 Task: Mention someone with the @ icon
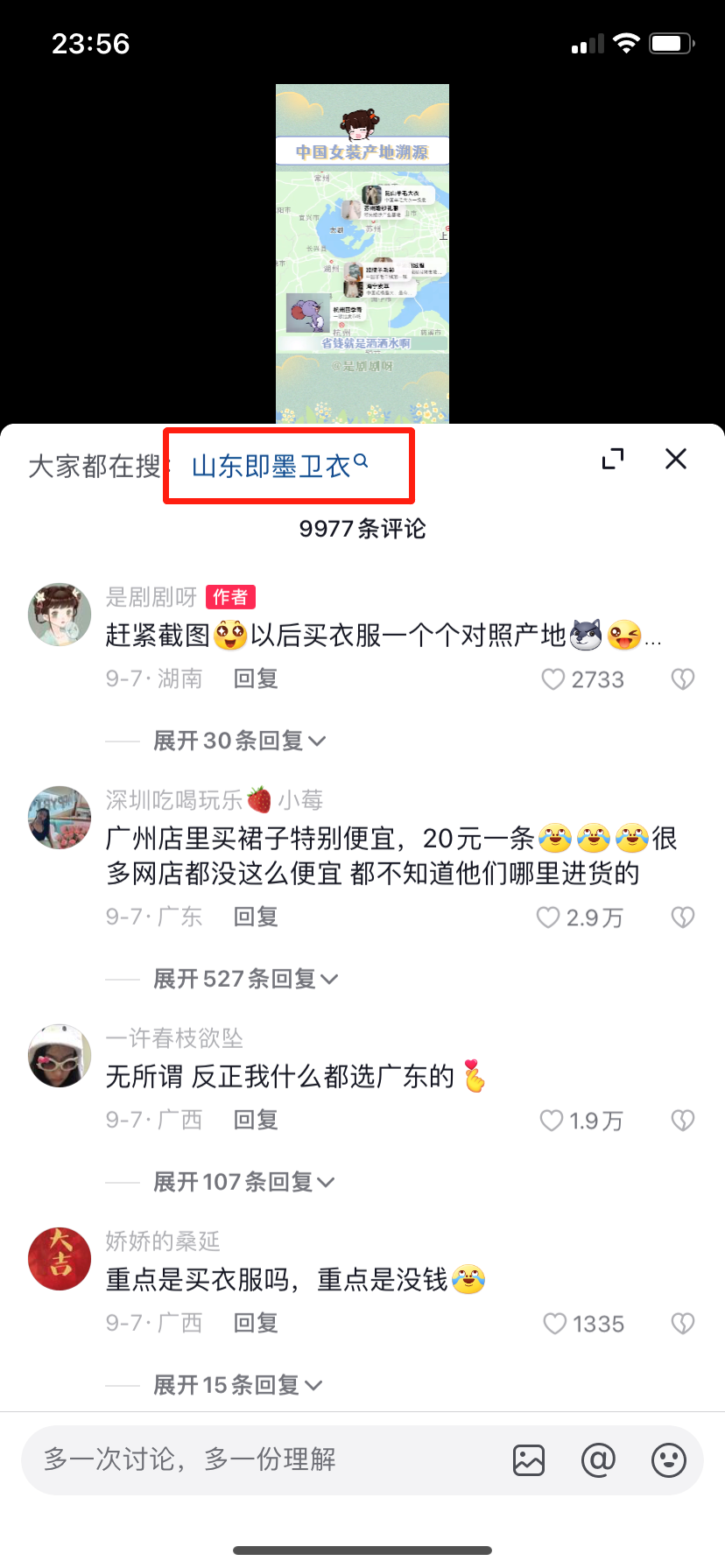pos(599,1460)
